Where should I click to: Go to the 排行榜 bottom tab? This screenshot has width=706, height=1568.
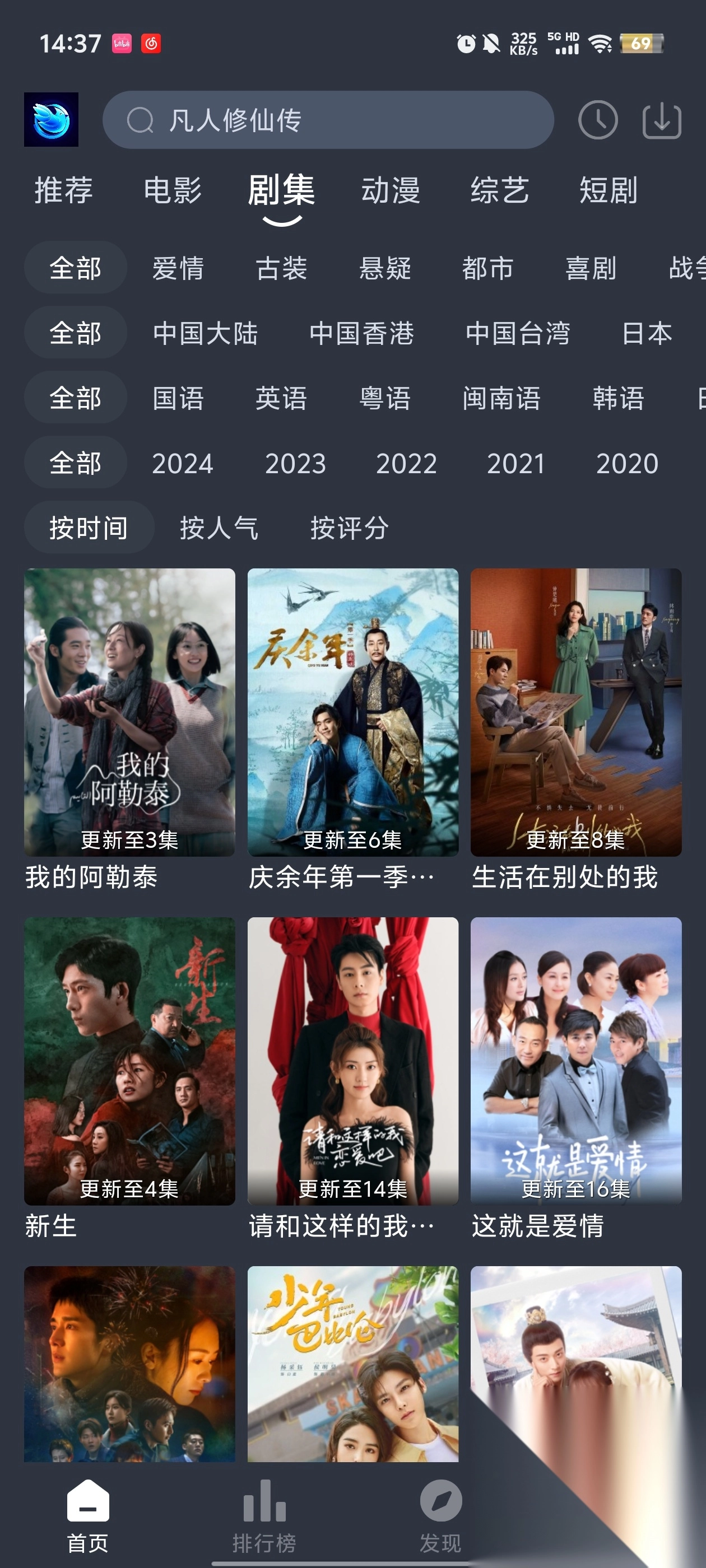click(x=264, y=1517)
